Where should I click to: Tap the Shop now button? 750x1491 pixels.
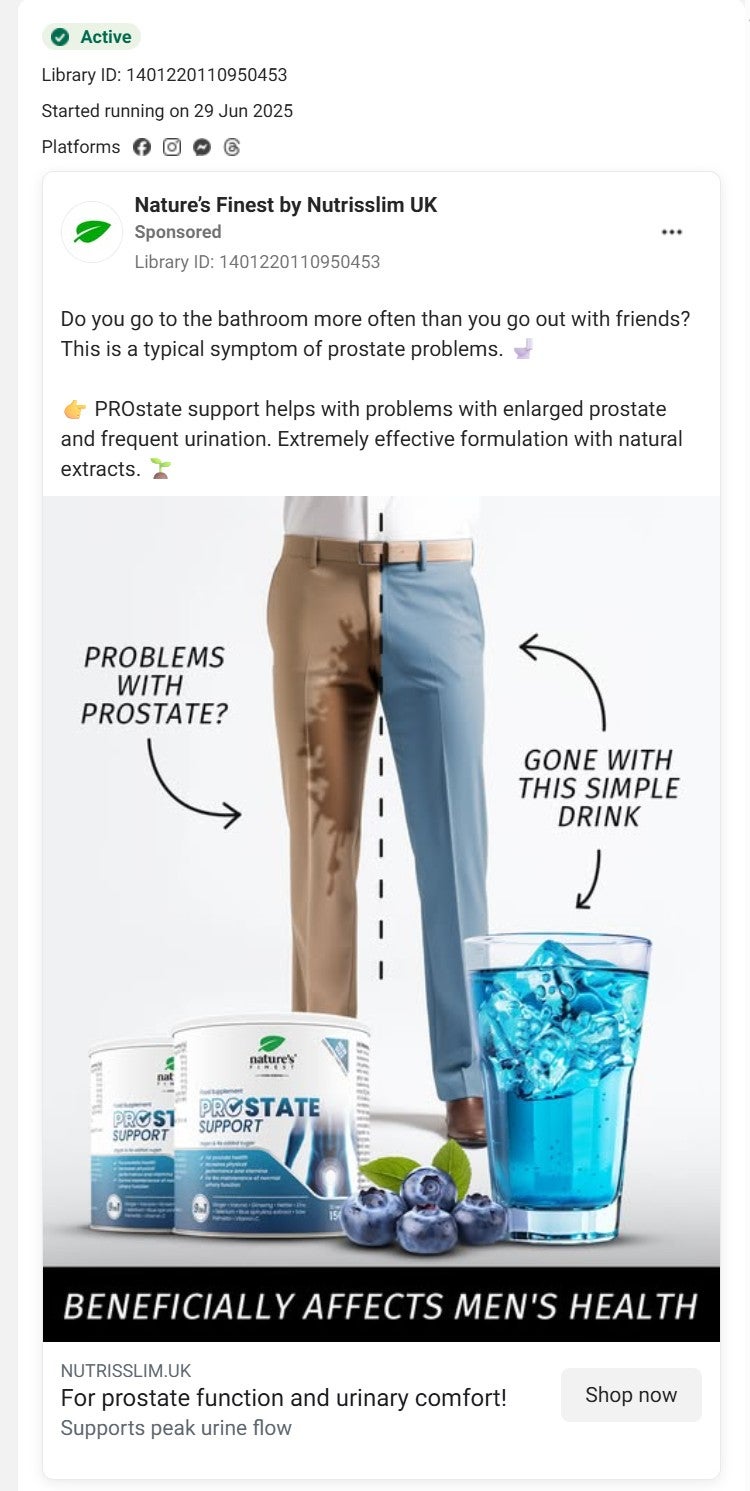click(631, 1395)
